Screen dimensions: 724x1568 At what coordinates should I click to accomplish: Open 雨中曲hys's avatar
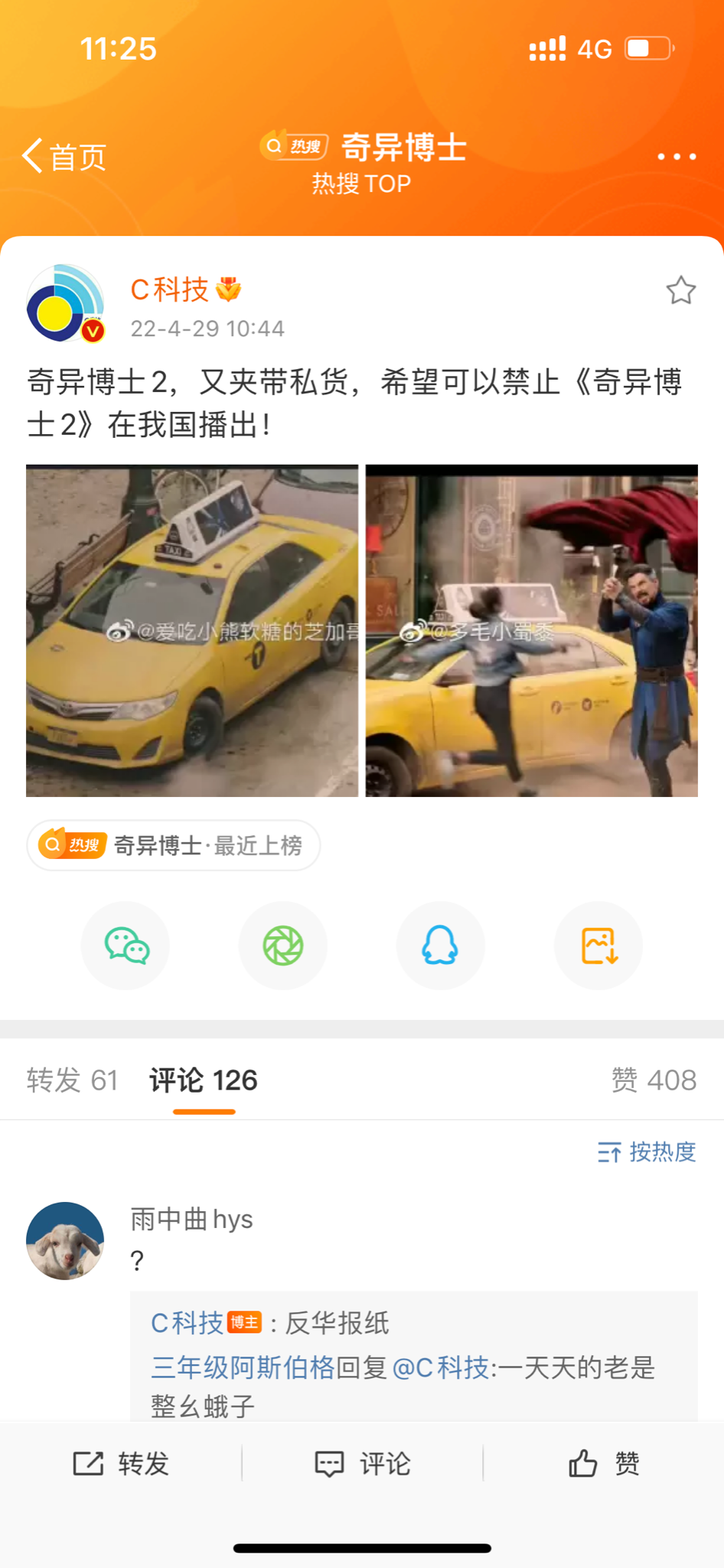[x=65, y=1241]
